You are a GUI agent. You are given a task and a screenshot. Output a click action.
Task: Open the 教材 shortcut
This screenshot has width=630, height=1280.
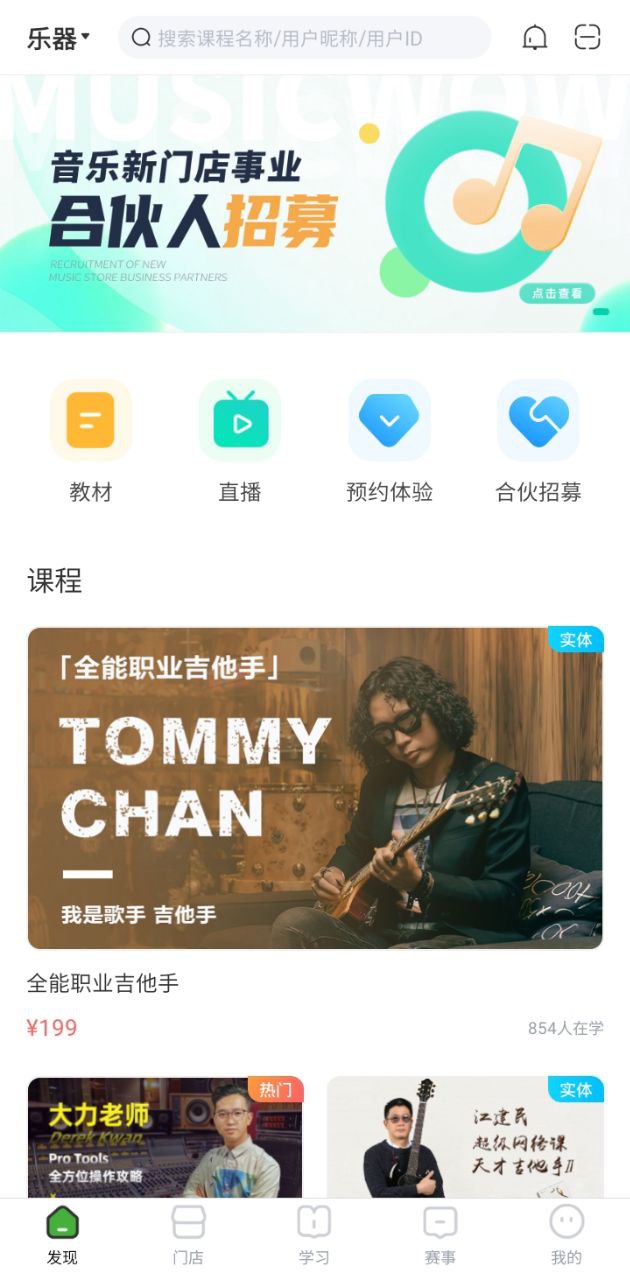point(90,440)
